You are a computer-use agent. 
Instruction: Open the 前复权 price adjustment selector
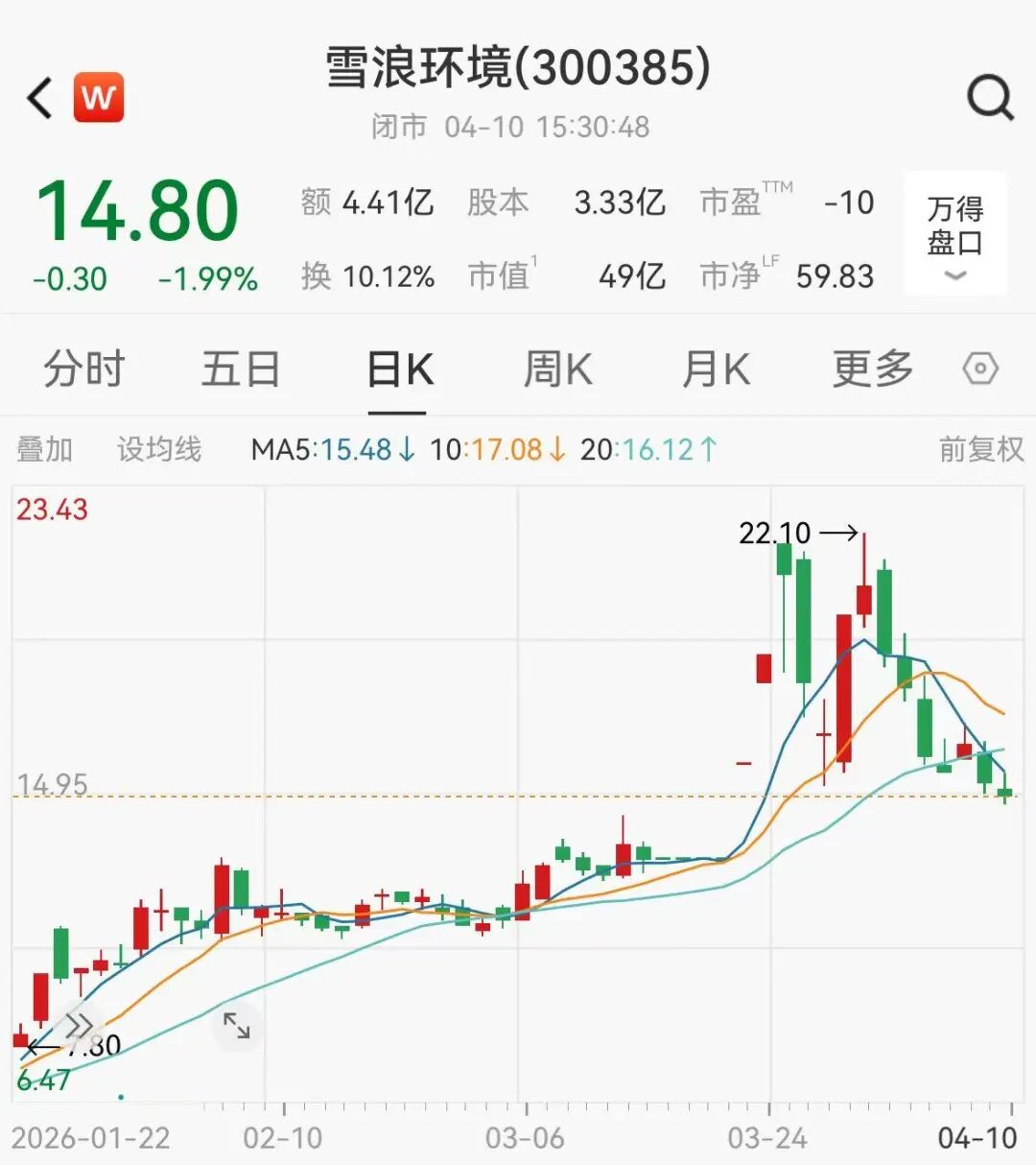coord(981,448)
